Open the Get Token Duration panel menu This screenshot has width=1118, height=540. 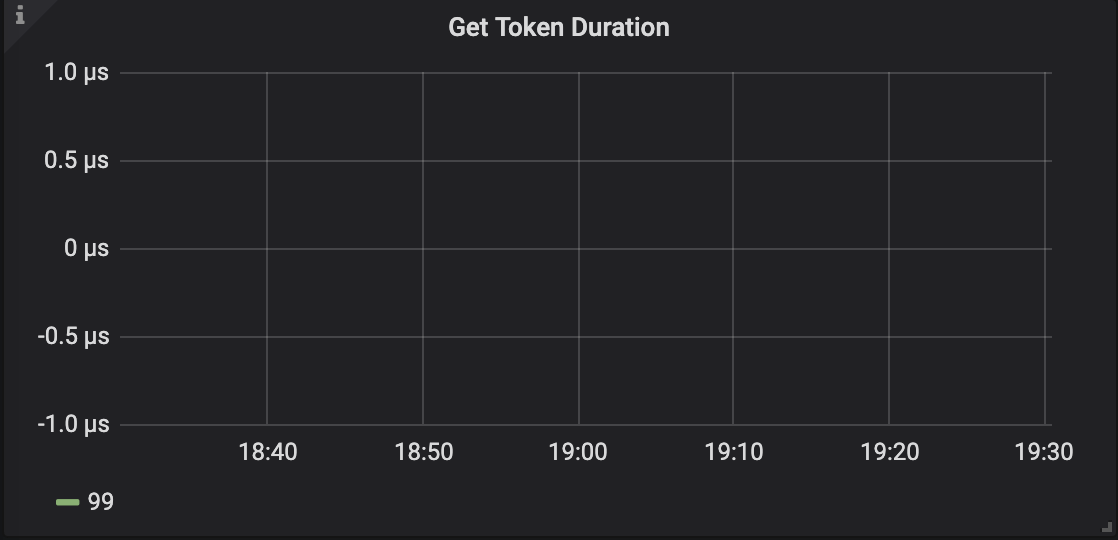(558, 28)
